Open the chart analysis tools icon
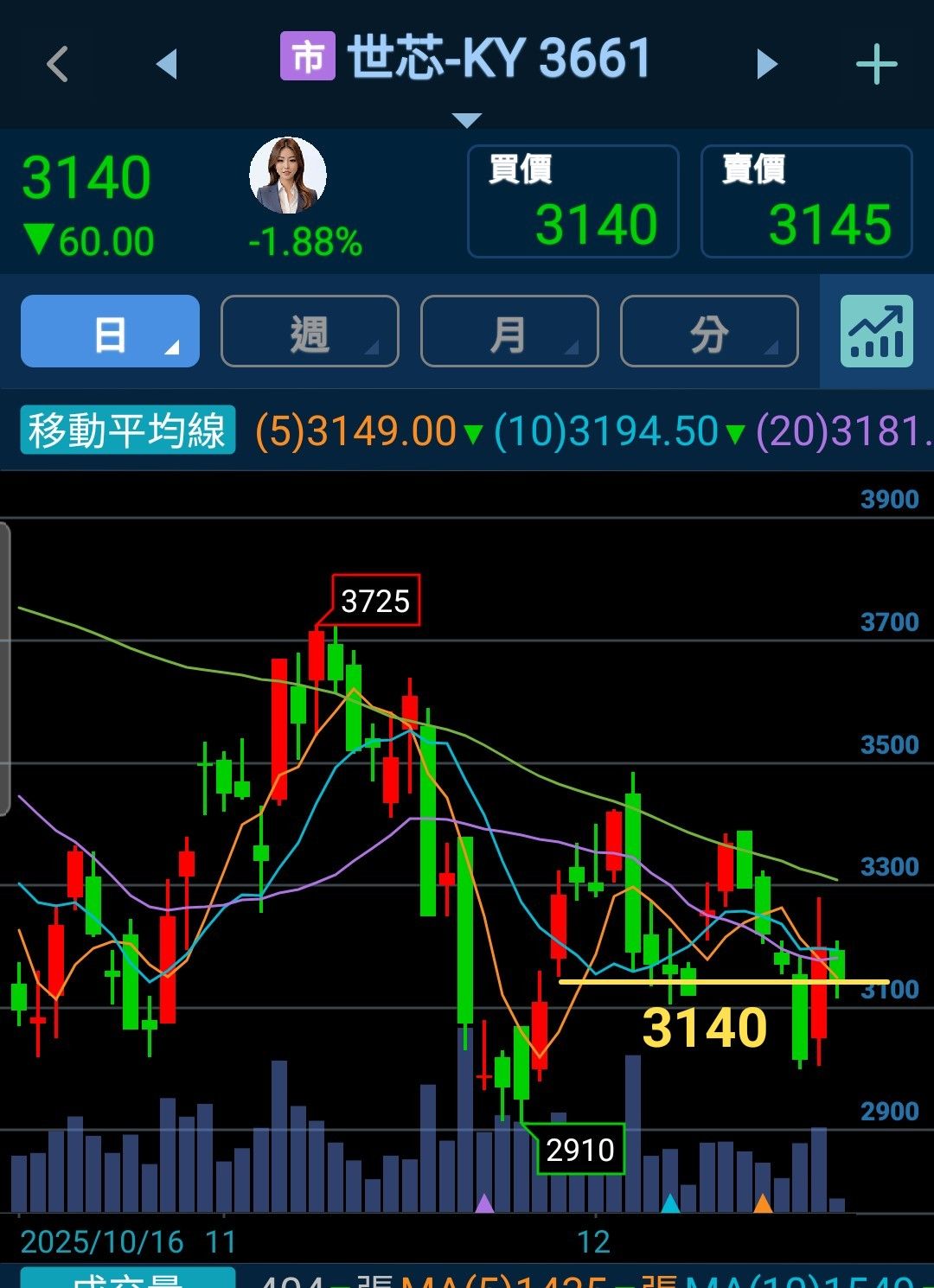 (x=876, y=332)
